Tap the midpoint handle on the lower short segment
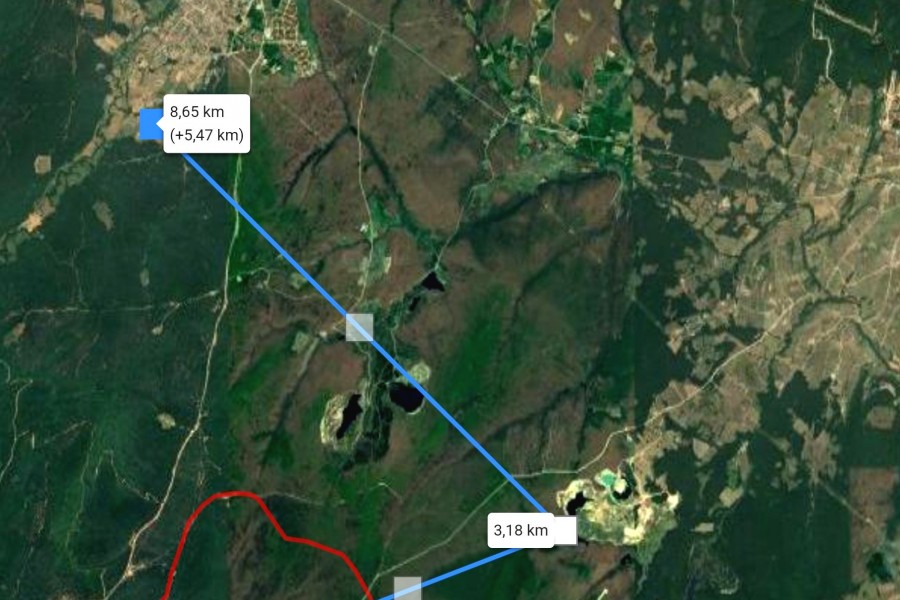This screenshot has height=600, width=900. (x=407, y=589)
